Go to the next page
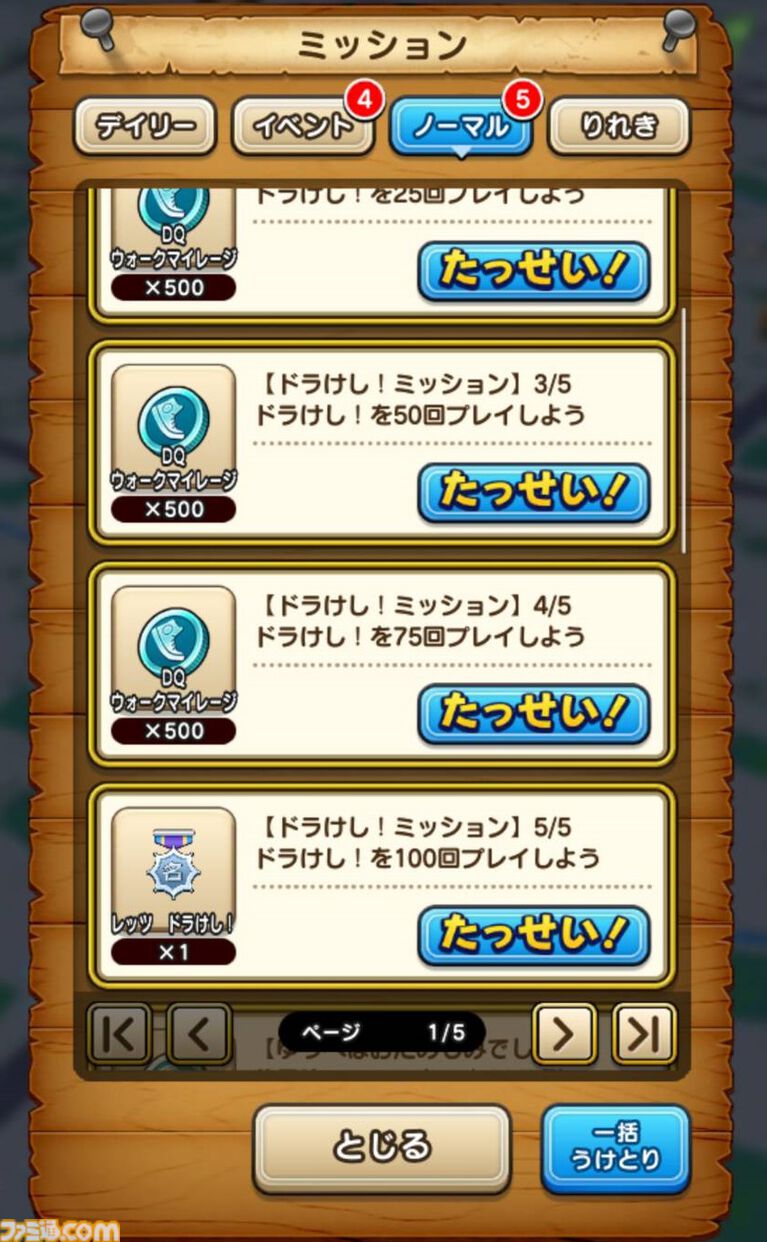The image size is (767, 1242). coord(564,1033)
